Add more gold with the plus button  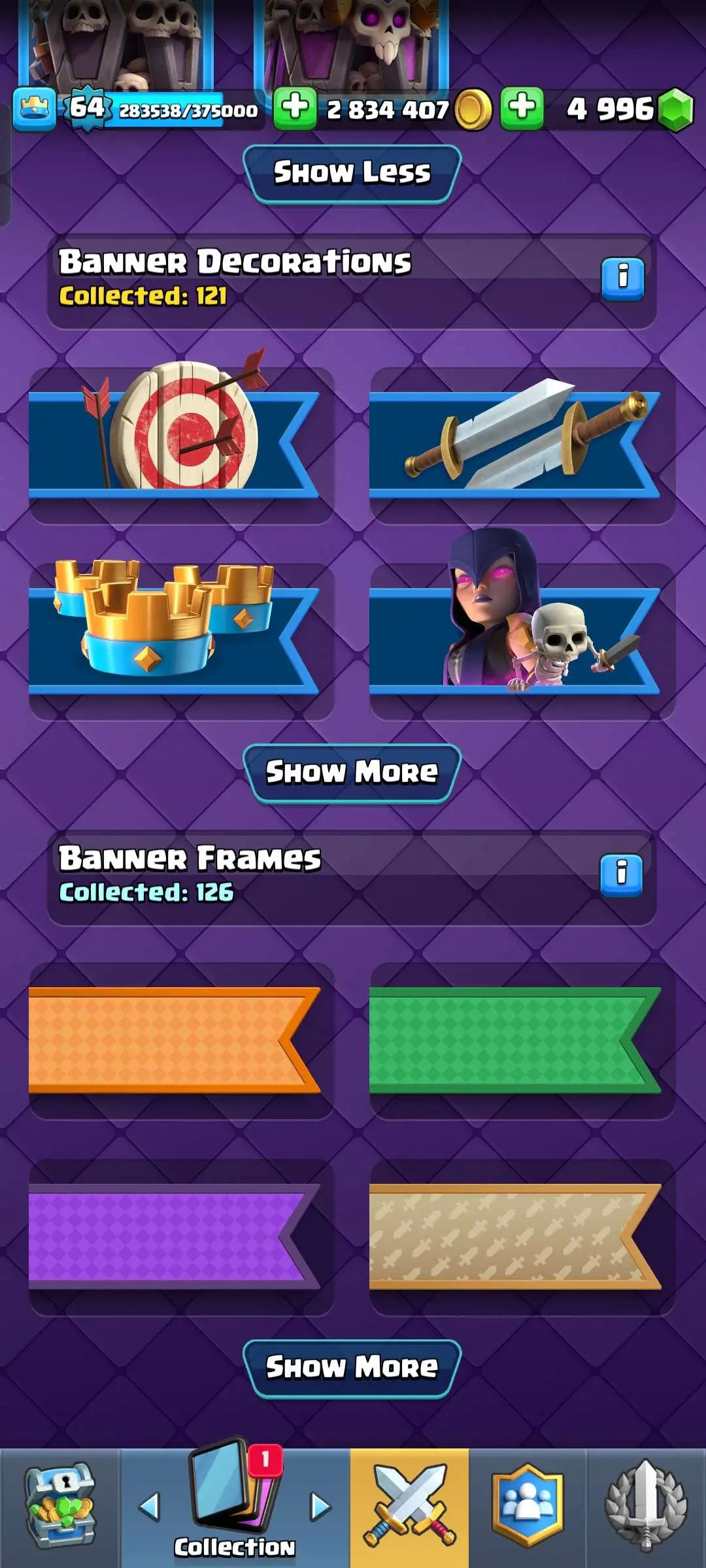click(295, 107)
